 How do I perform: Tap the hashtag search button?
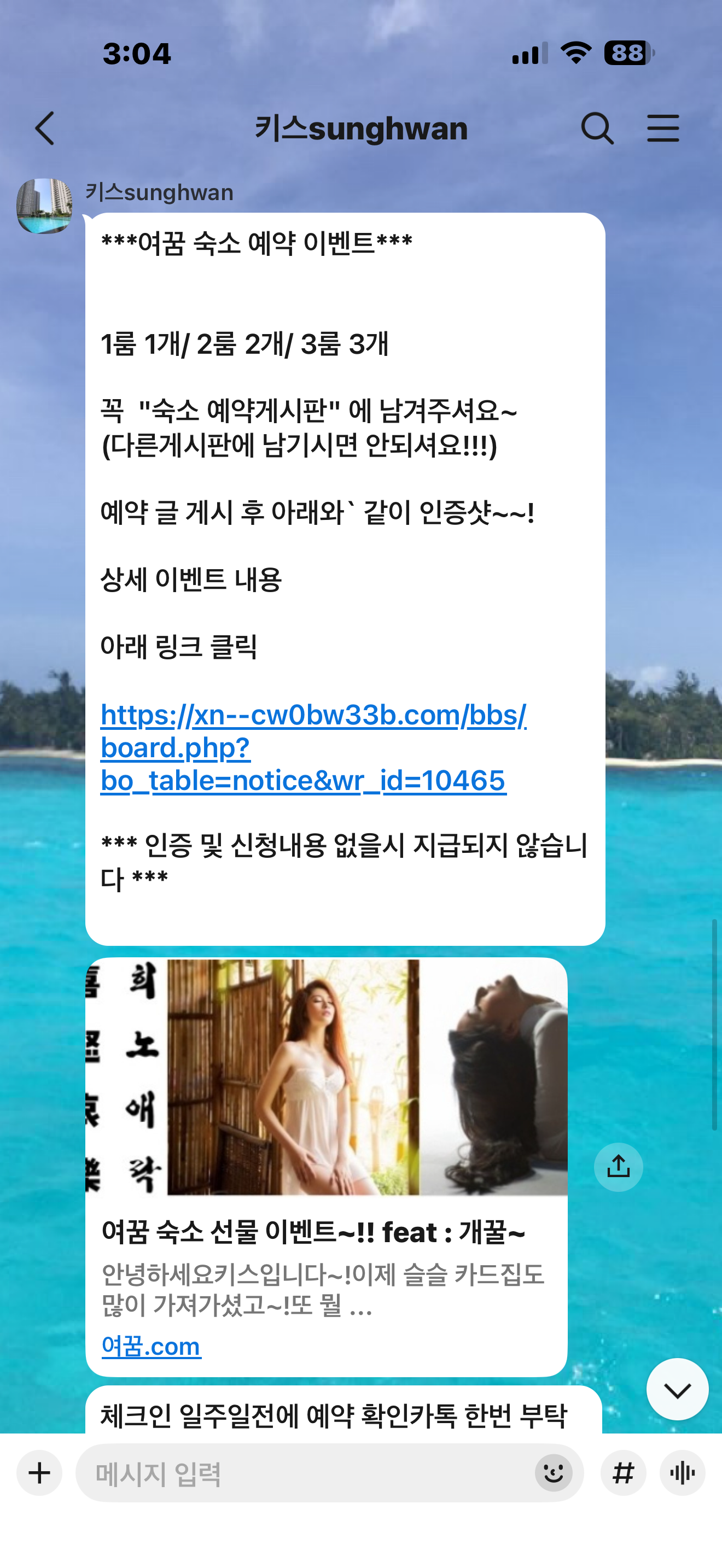click(x=624, y=1473)
